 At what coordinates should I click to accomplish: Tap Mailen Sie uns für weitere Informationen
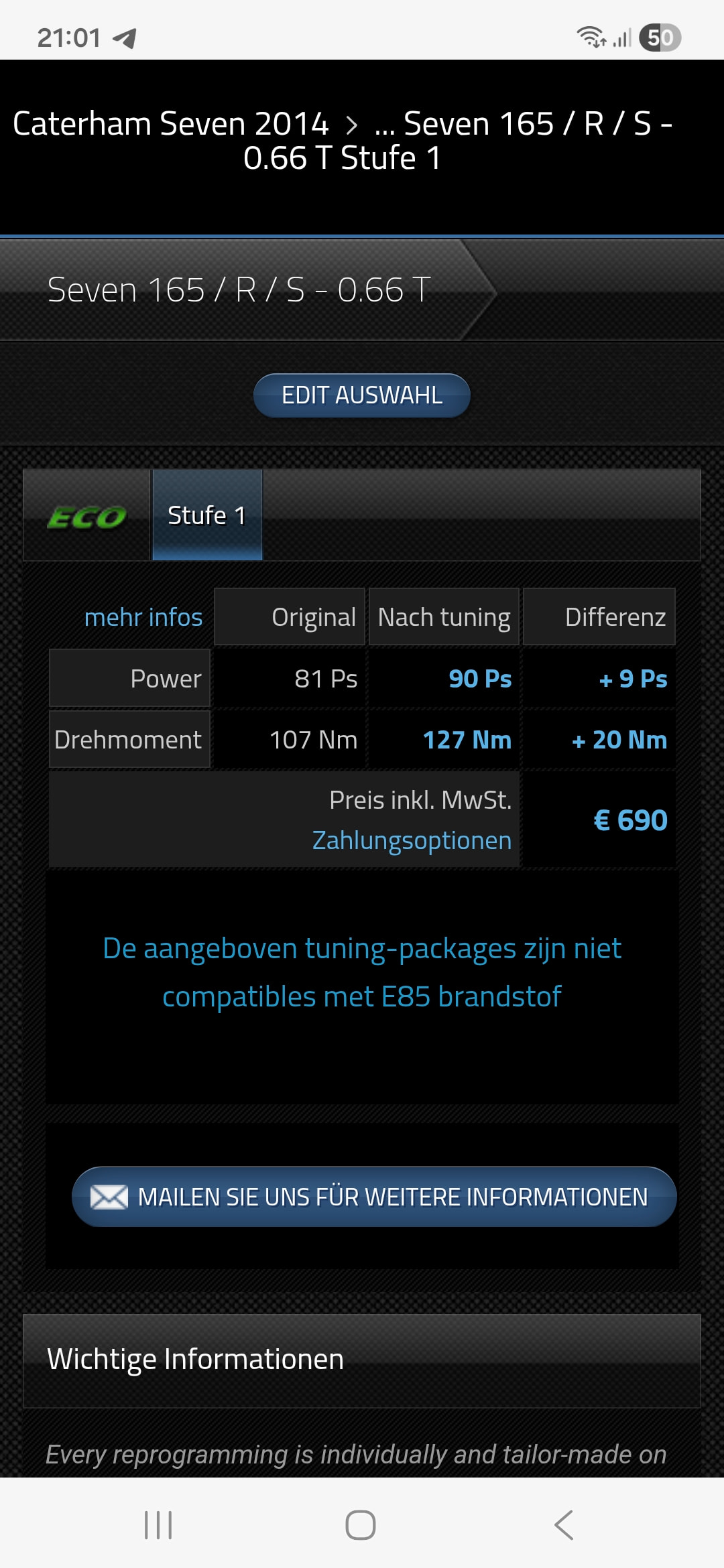pos(374,1197)
